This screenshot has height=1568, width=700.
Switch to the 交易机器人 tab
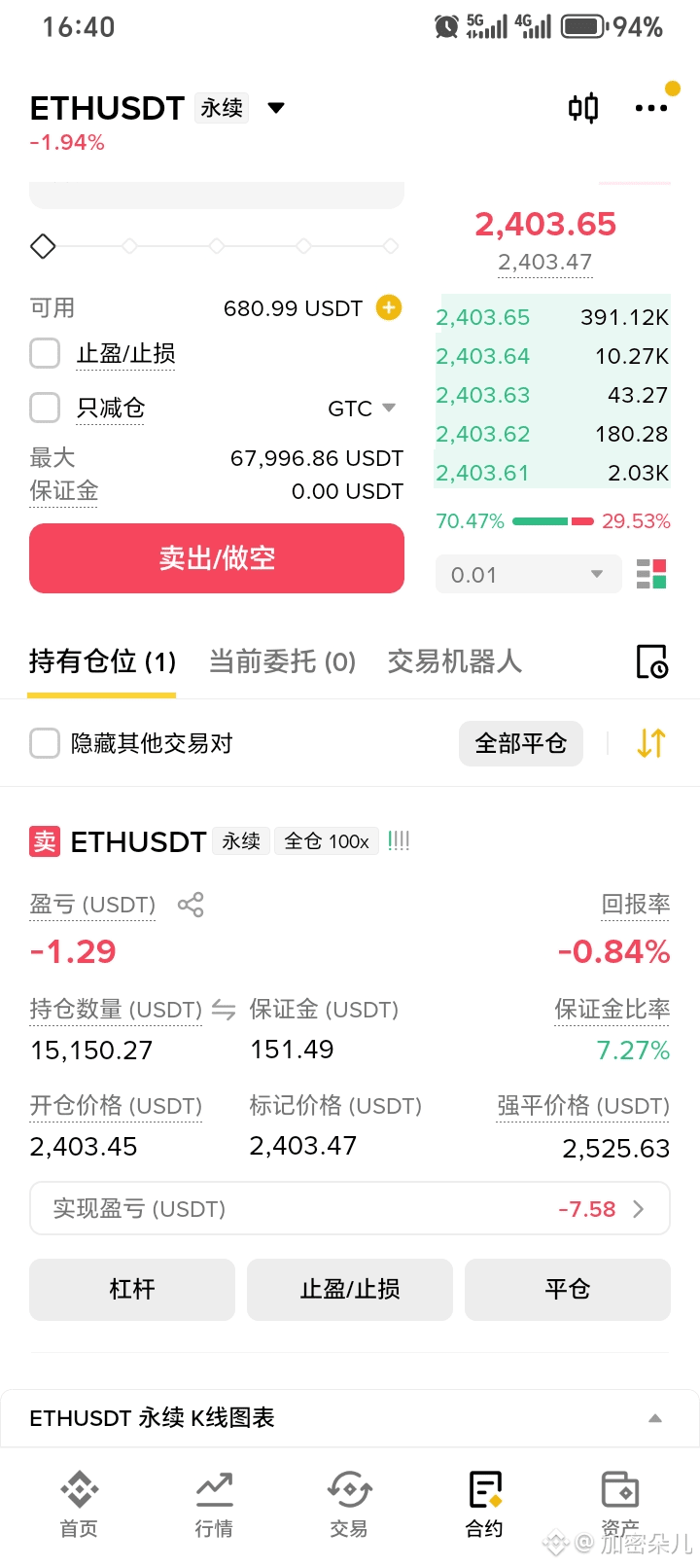click(x=454, y=661)
